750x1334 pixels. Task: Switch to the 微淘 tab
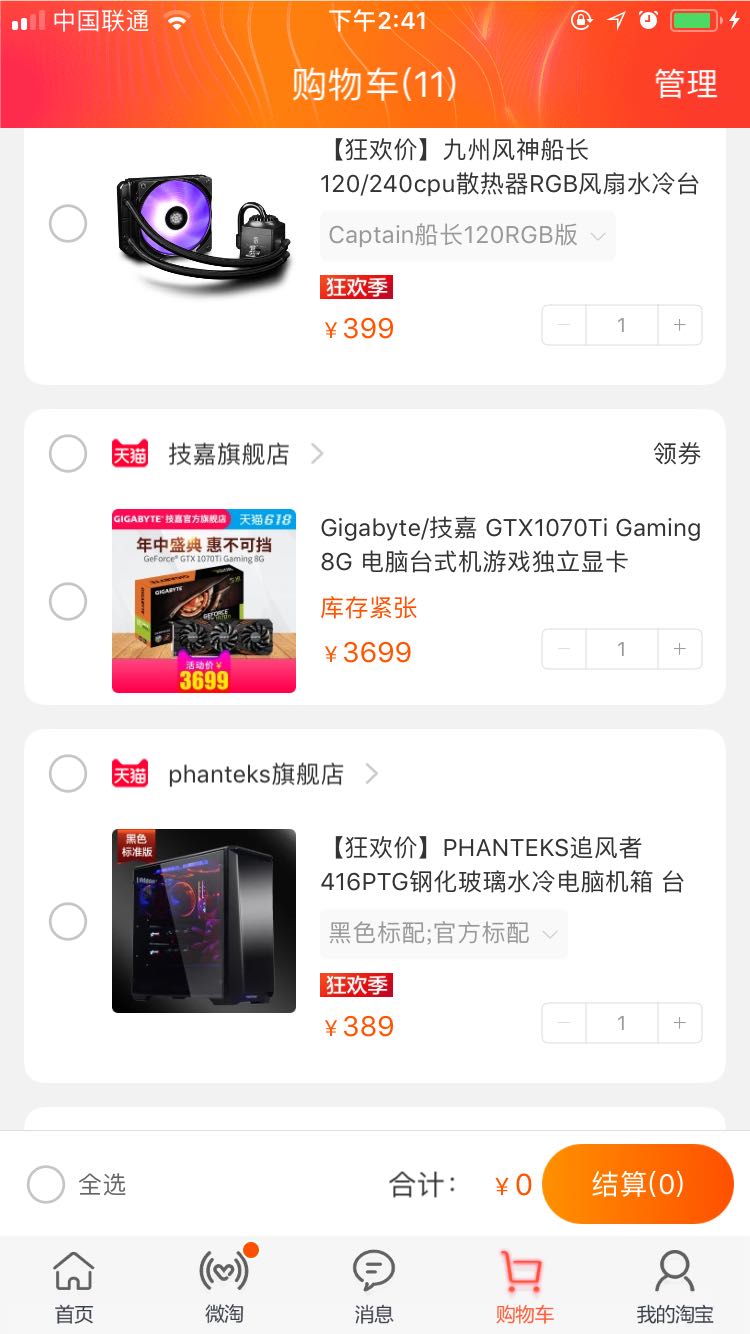[224, 1286]
